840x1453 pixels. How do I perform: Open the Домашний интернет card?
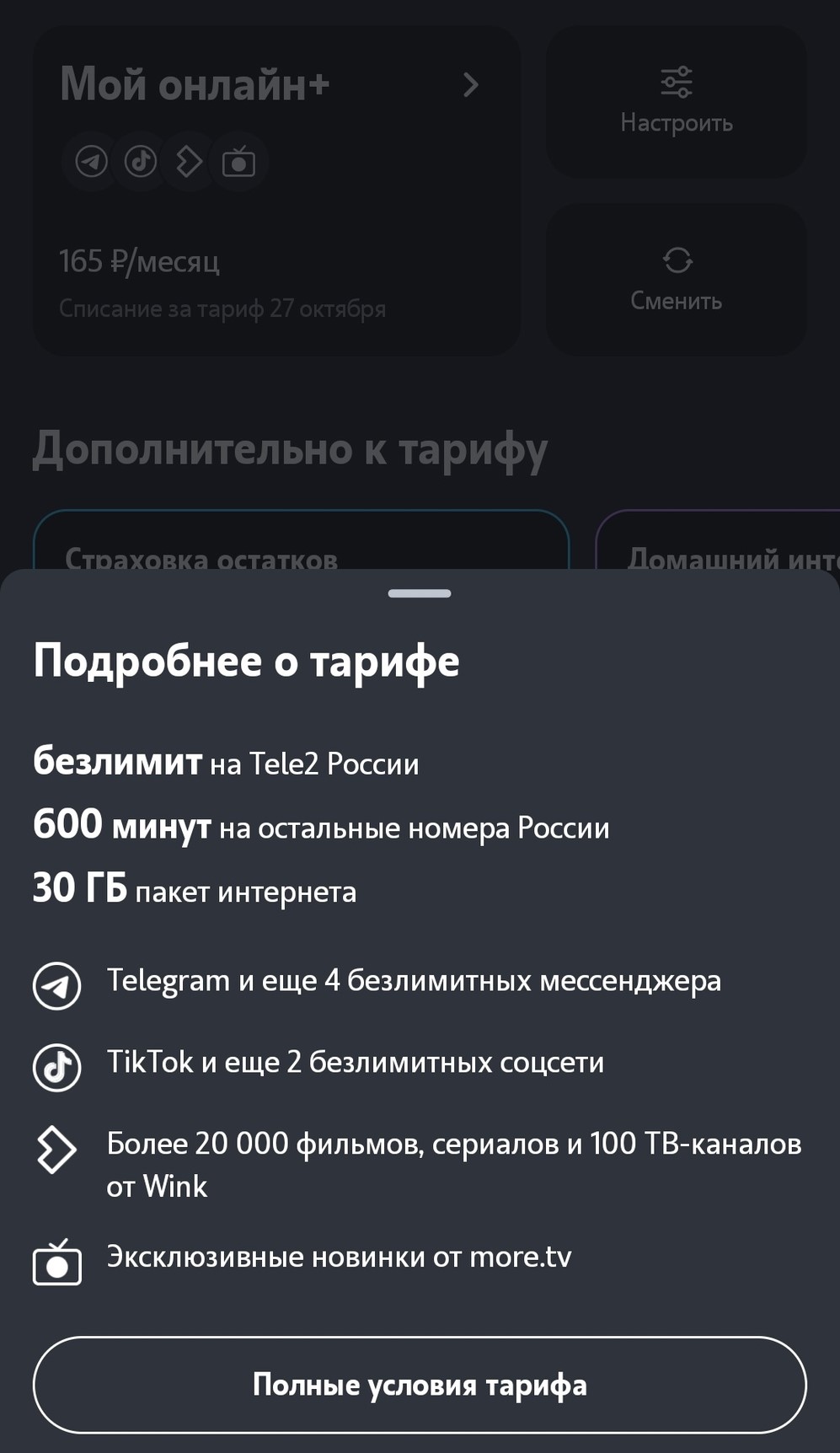tap(718, 540)
